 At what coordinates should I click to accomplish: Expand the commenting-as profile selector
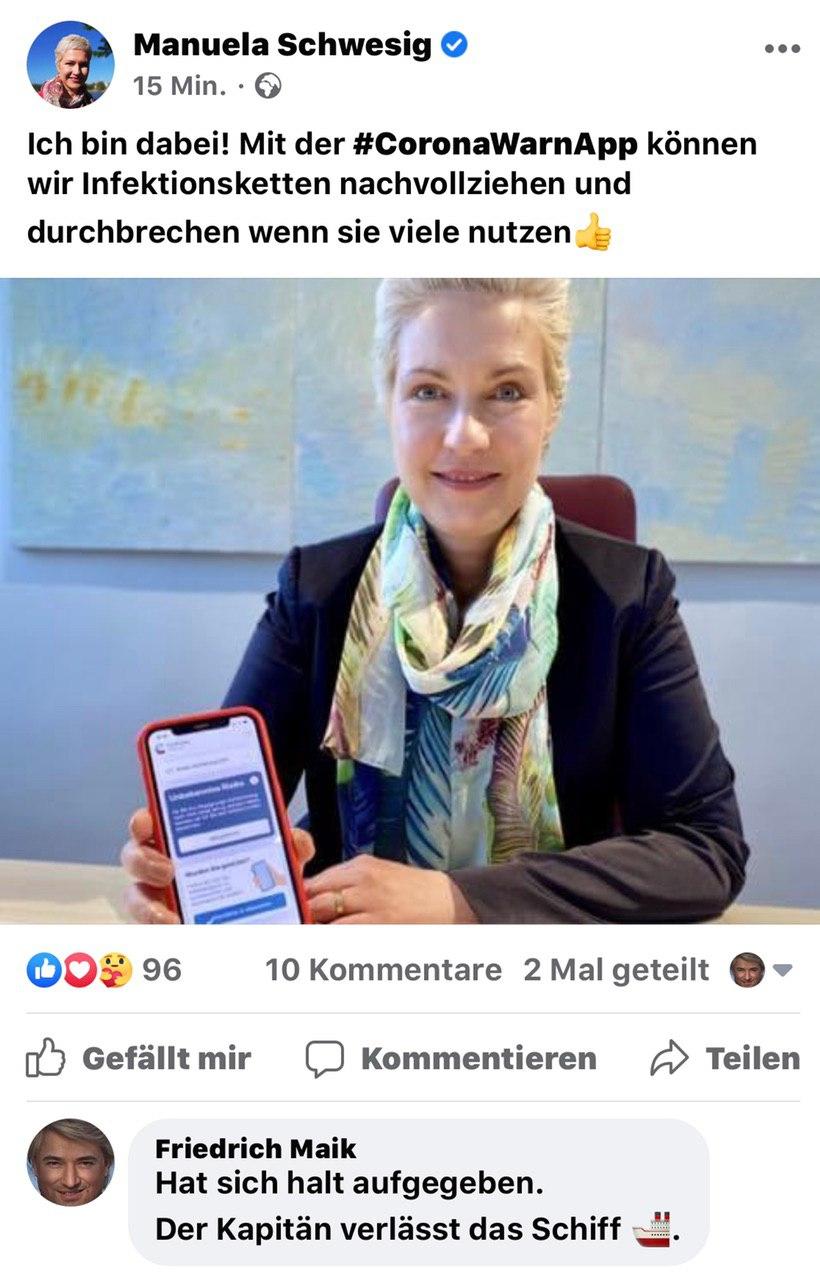[x=762, y=970]
